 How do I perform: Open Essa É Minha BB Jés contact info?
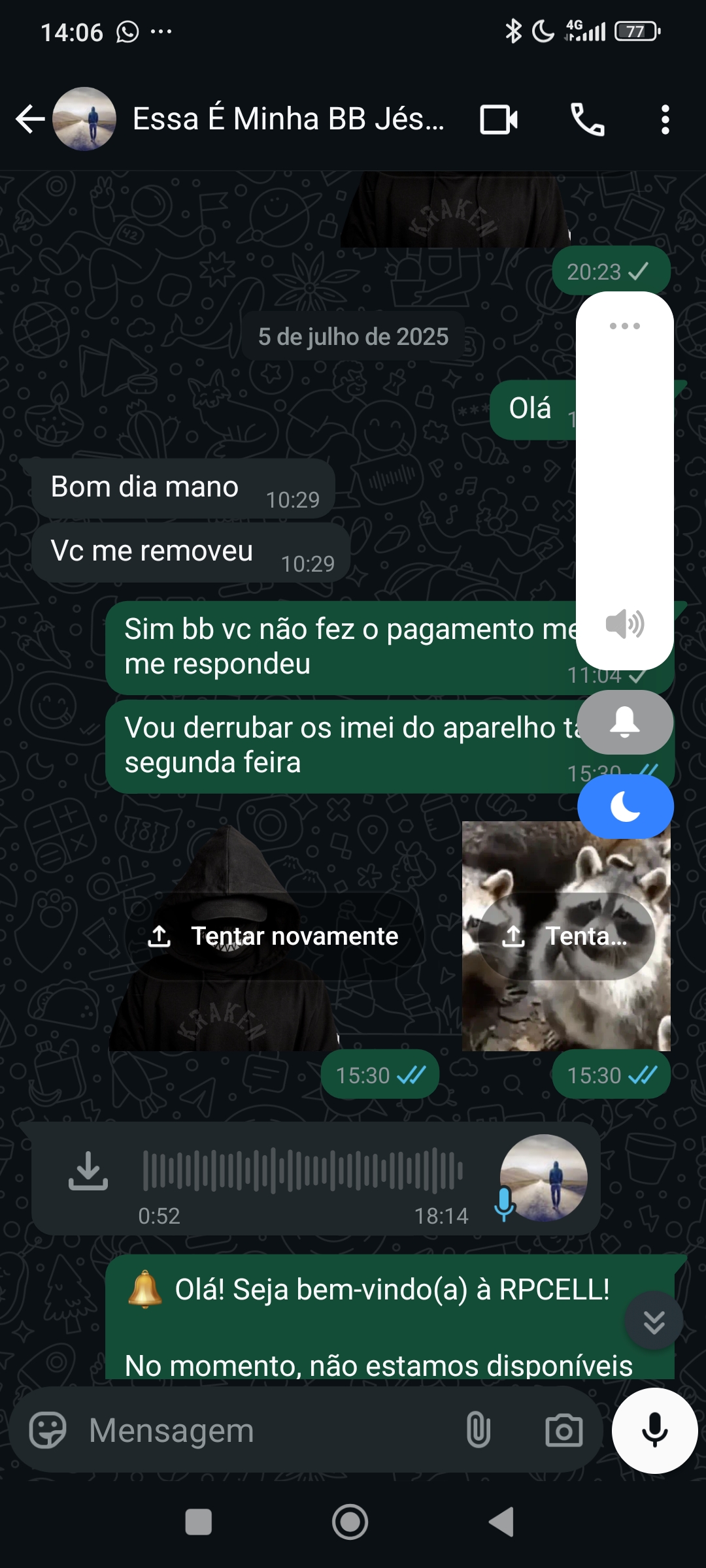pyautogui.click(x=288, y=120)
